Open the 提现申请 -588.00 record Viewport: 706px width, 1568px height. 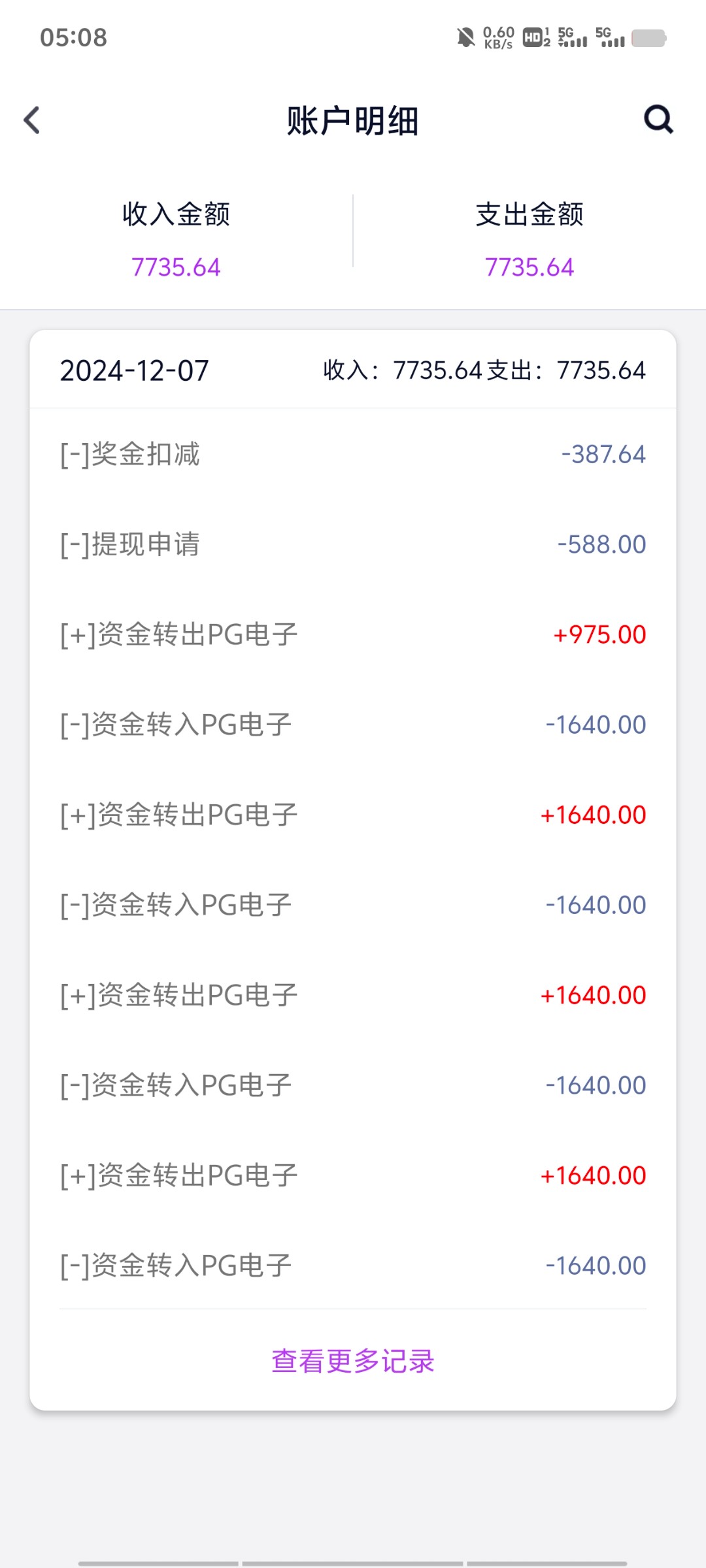tap(353, 544)
